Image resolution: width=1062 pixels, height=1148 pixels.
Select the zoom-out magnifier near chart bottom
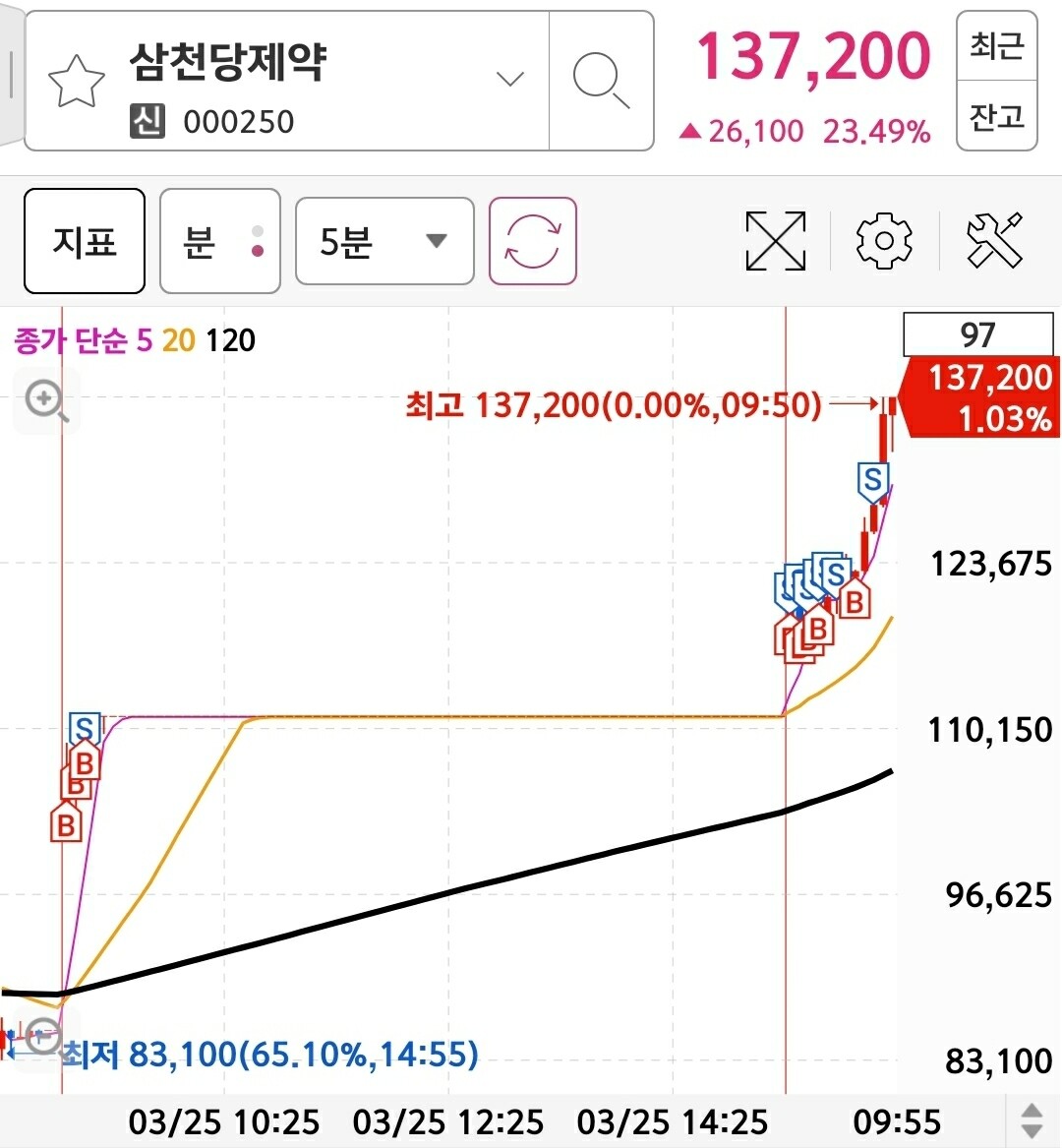[43, 1035]
